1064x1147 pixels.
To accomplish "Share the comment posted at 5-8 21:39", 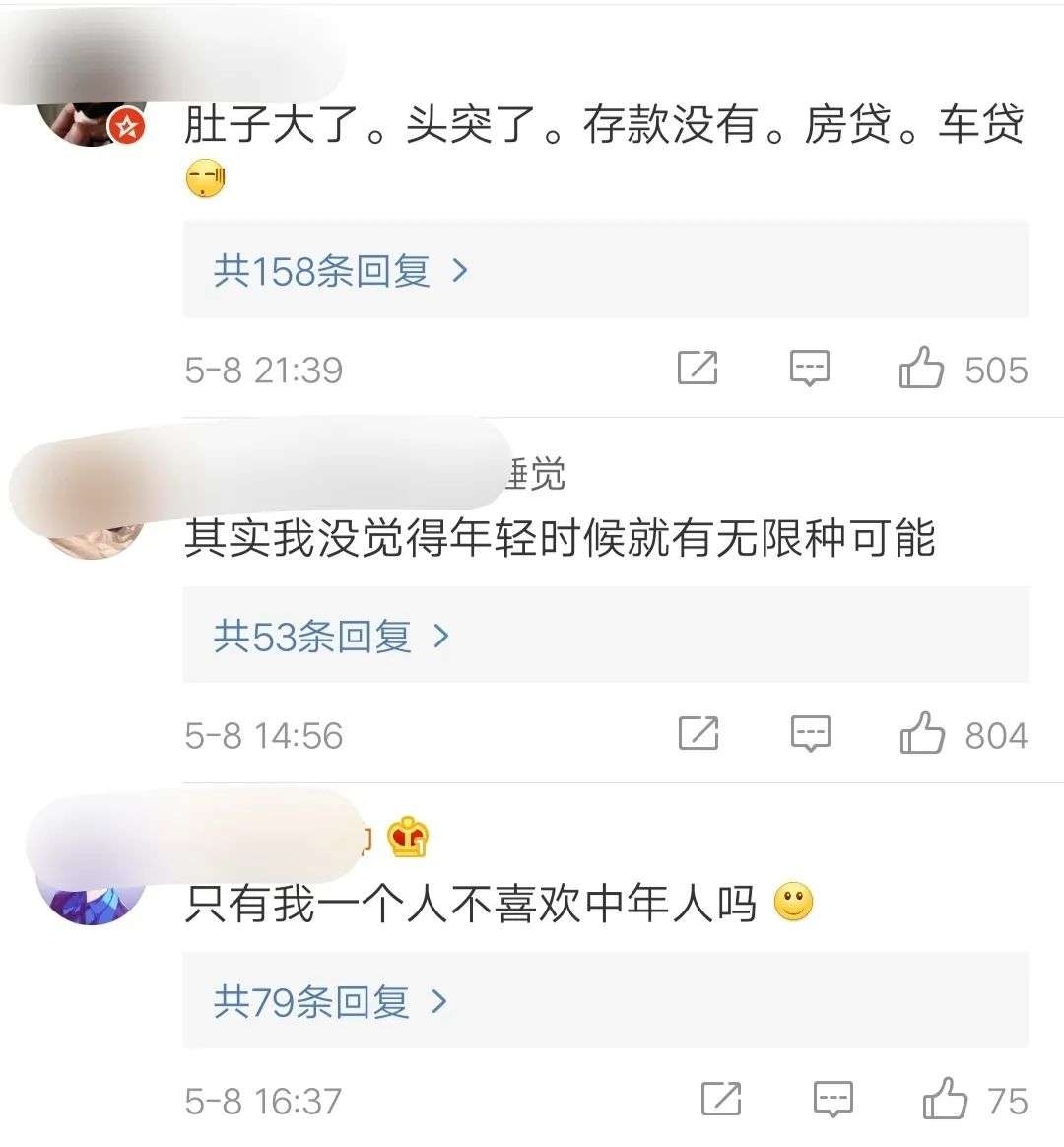I will click(x=698, y=369).
